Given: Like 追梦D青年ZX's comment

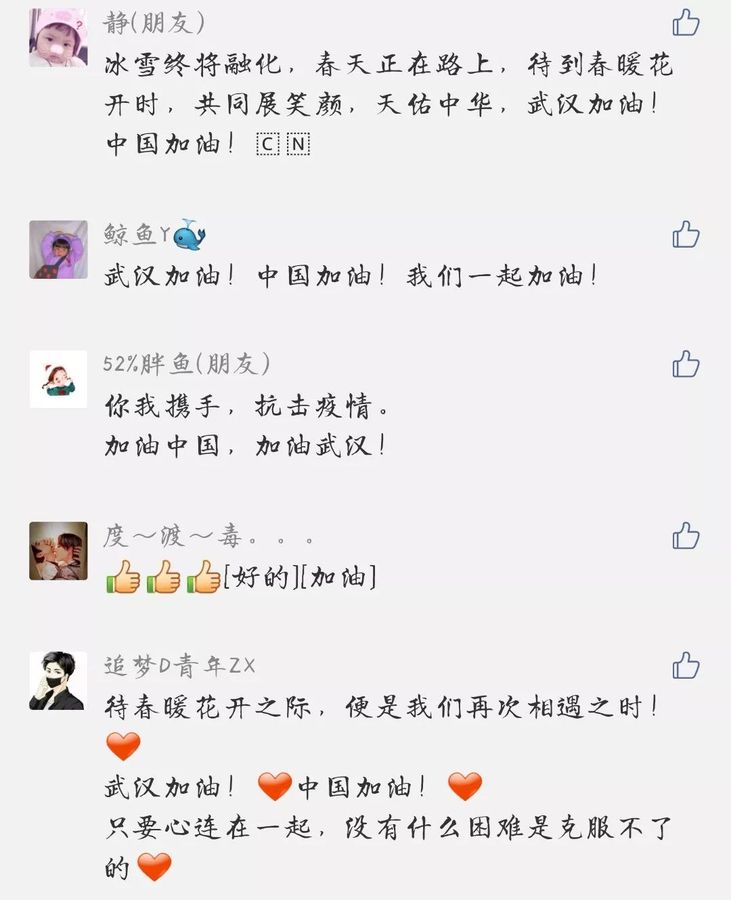Looking at the screenshot, I should (x=686, y=665).
